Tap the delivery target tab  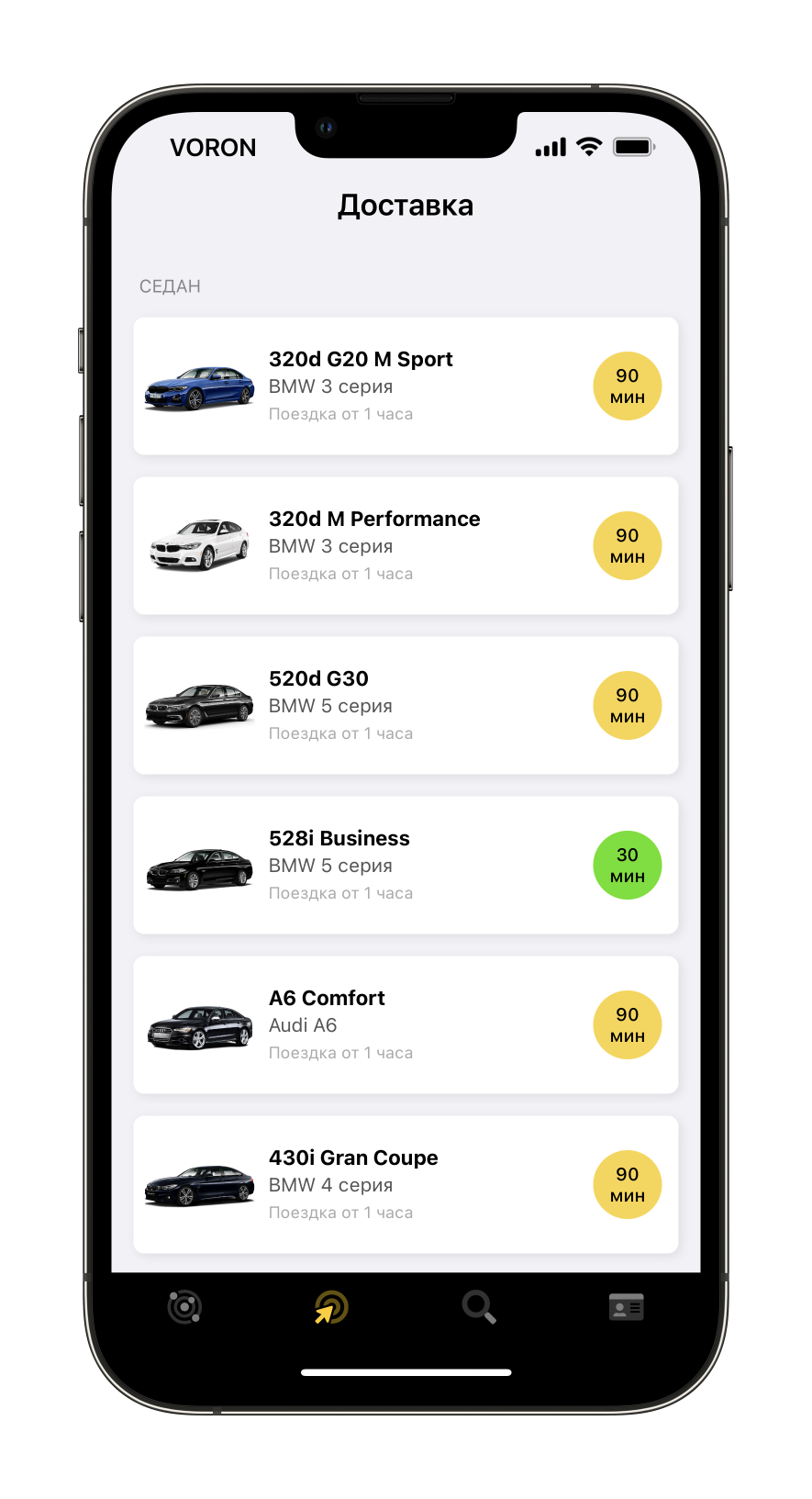click(x=331, y=1306)
